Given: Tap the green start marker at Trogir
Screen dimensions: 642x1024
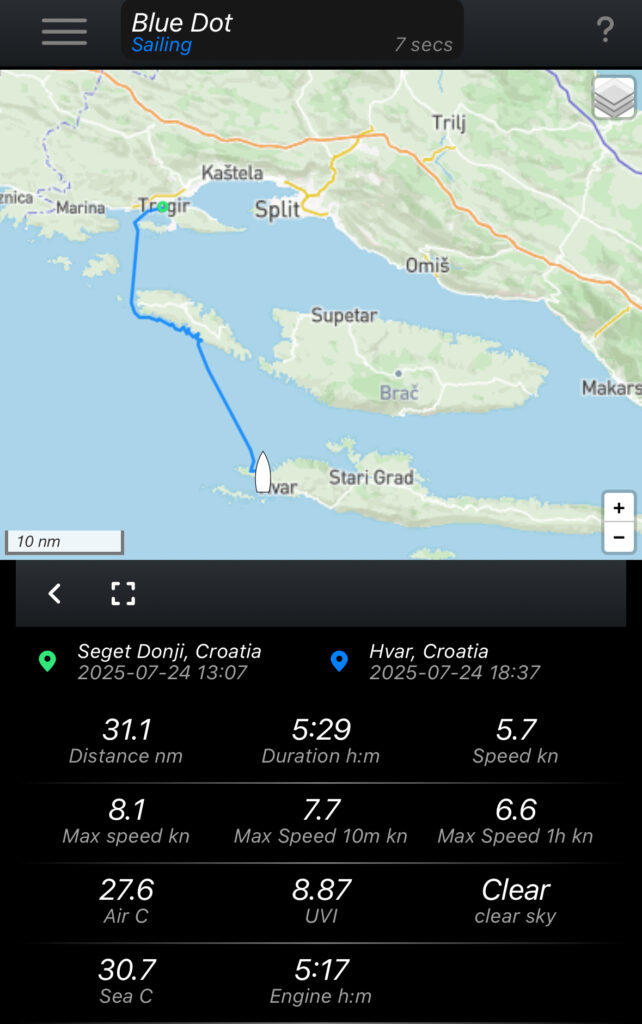Looking at the screenshot, I should 162,207.
